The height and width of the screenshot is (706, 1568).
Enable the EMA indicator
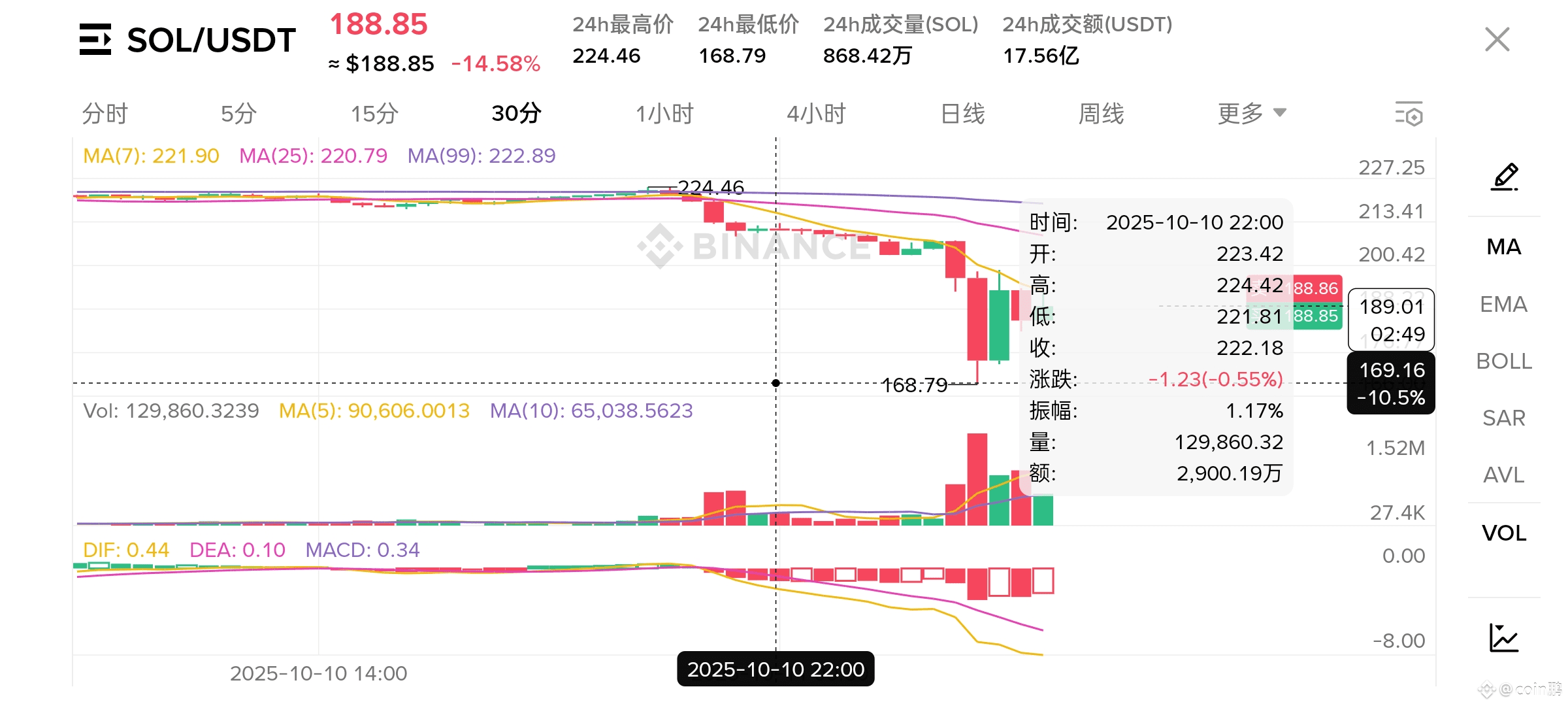[x=1504, y=304]
